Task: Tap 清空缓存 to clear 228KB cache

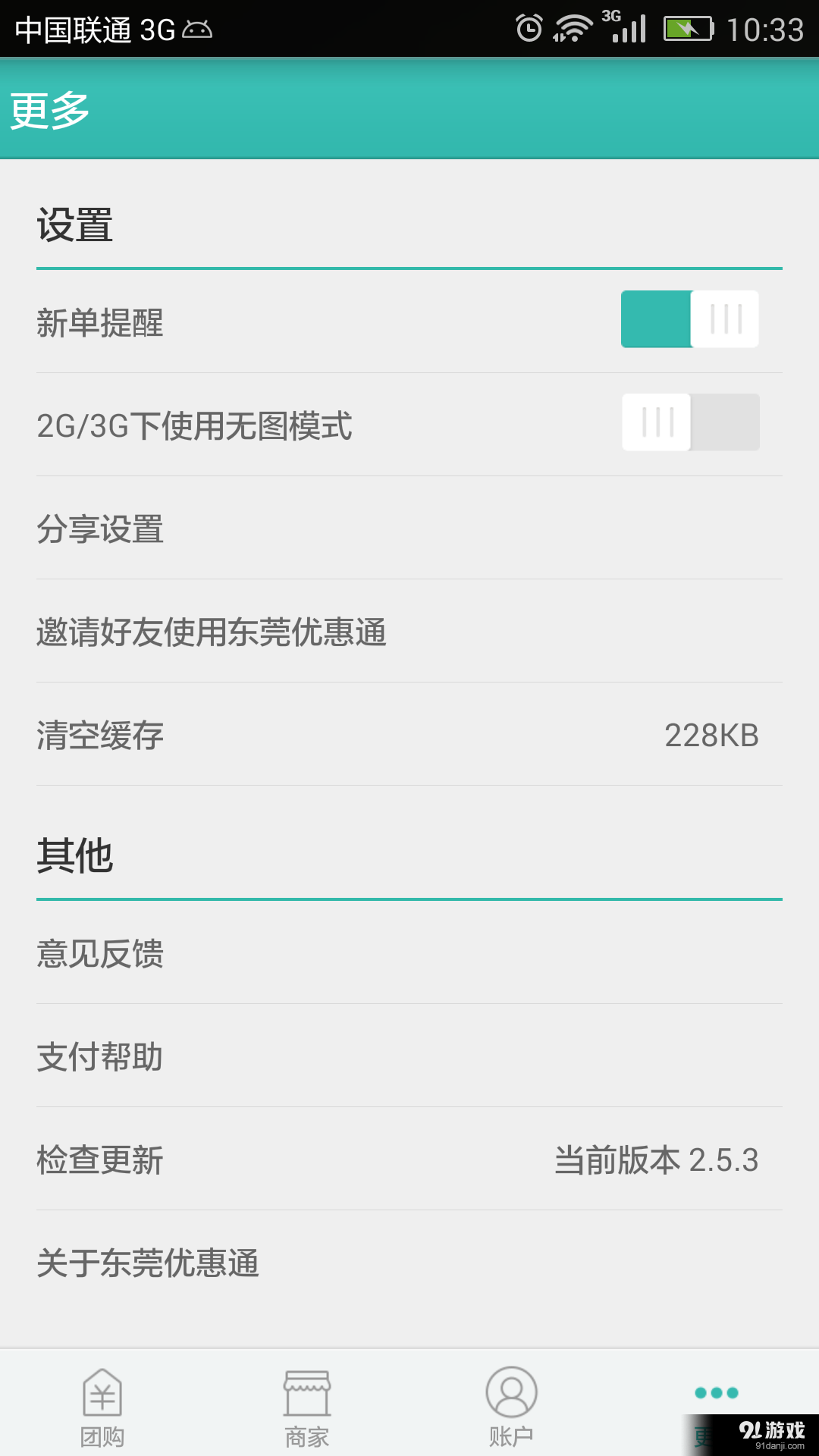Action: tap(409, 734)
